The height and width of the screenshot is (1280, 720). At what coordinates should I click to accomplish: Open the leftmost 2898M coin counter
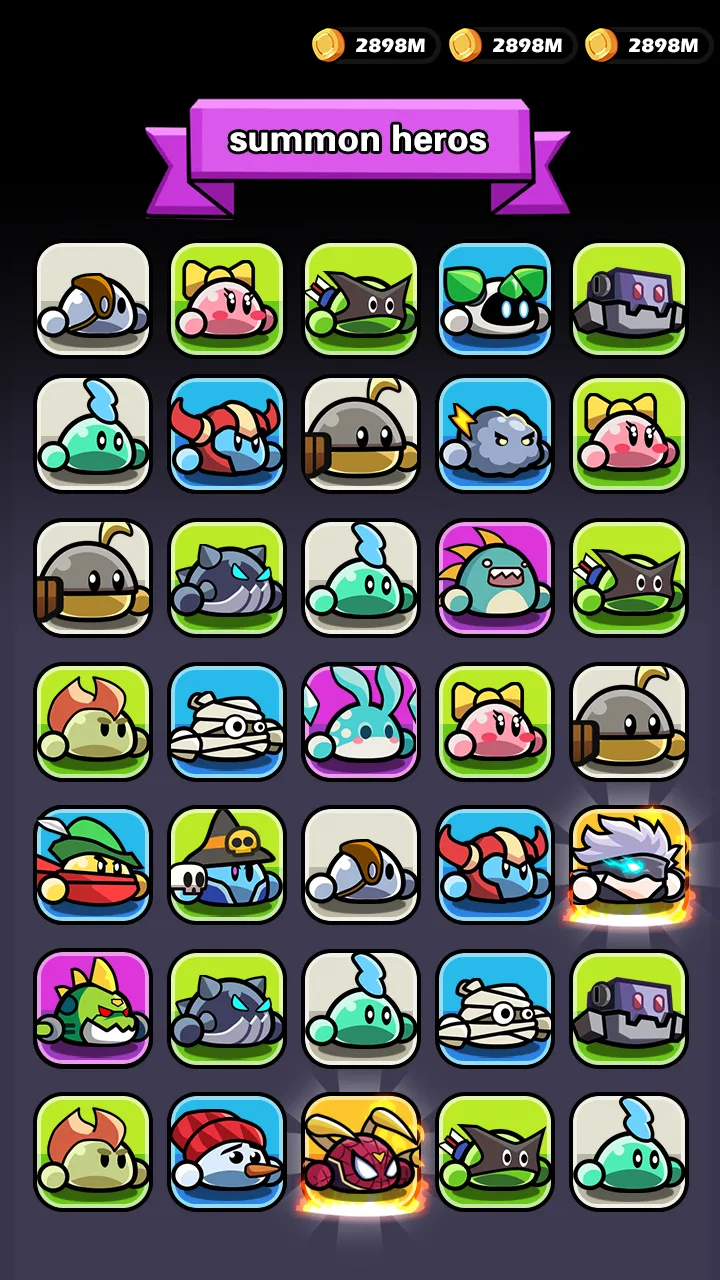click(375, 45)
